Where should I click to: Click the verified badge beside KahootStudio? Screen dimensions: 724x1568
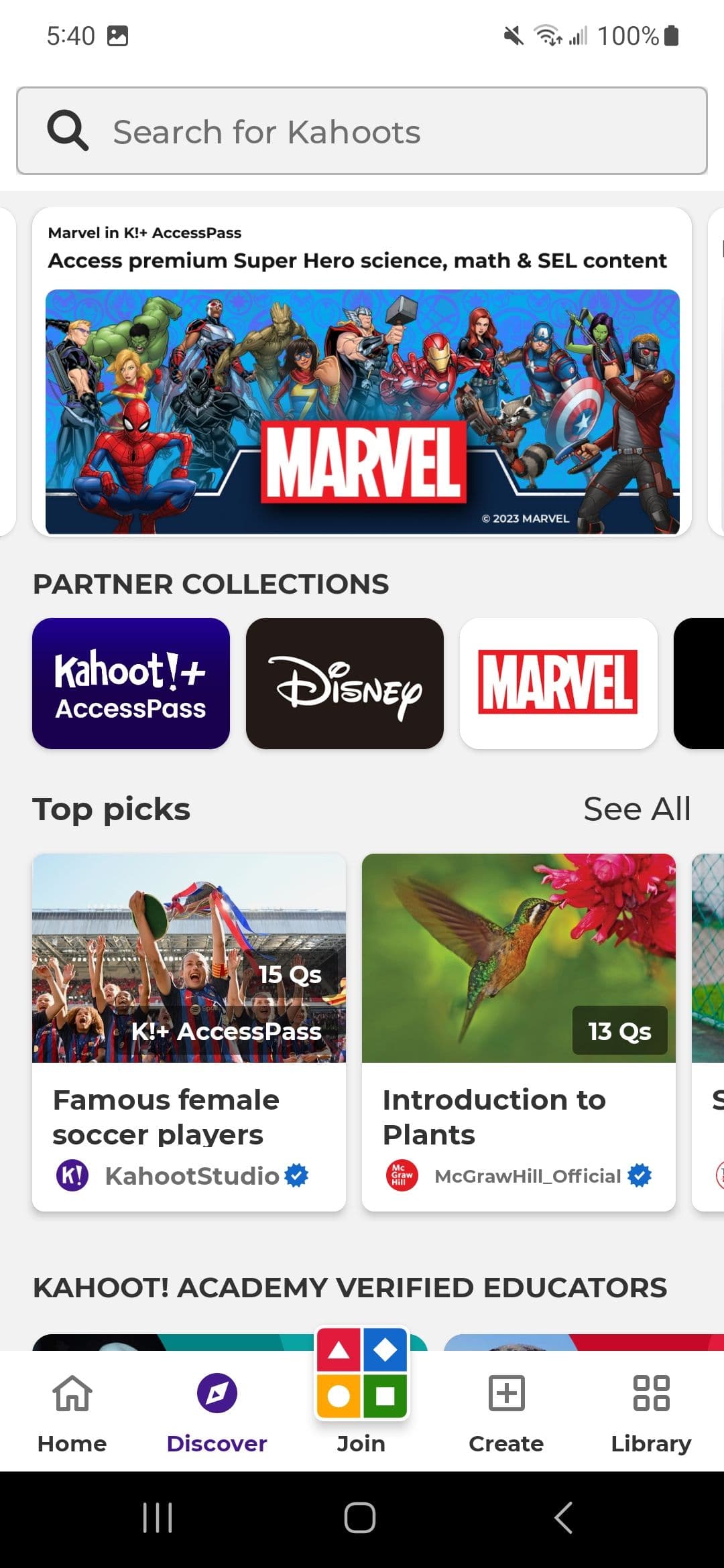click(x=296, y=1175)
